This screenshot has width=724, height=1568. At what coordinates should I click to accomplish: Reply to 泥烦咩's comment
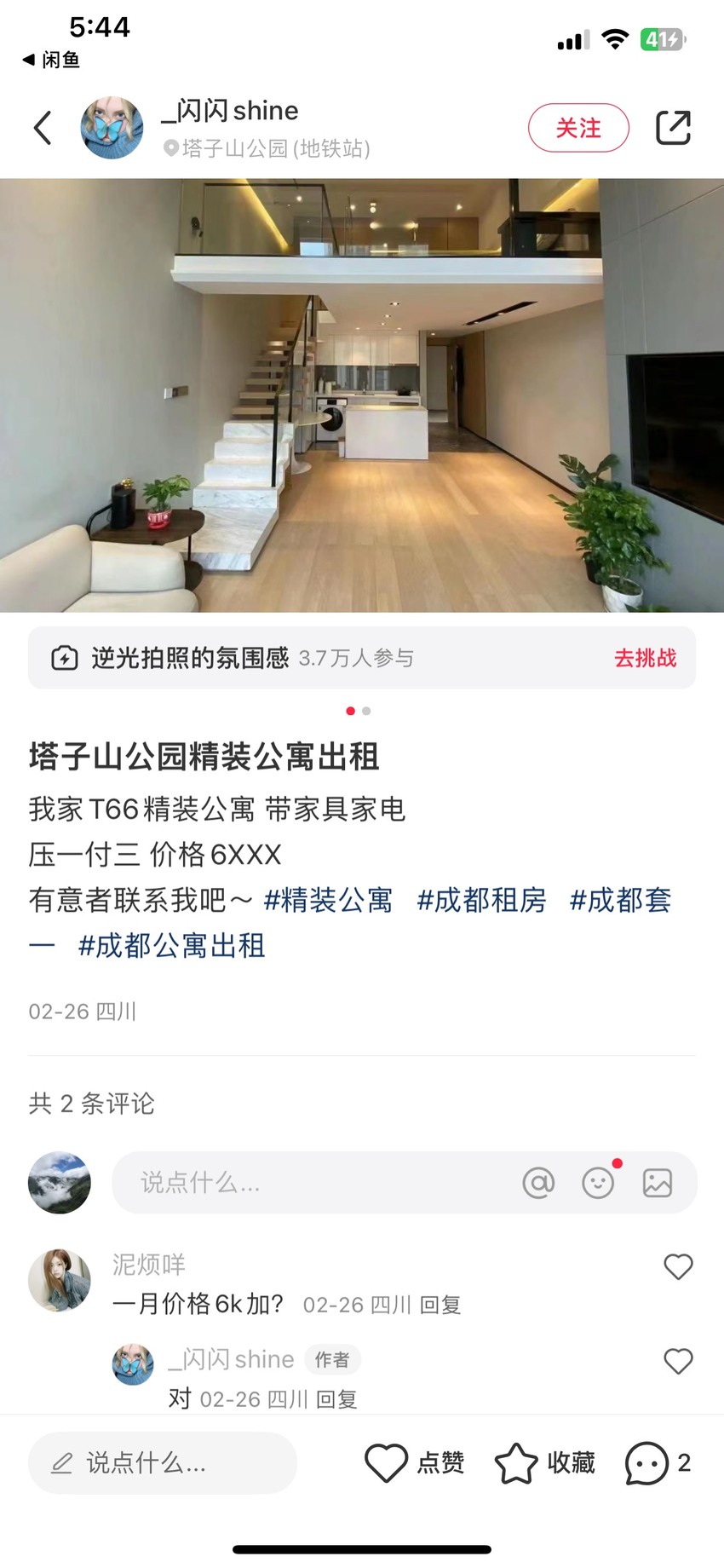440,1305
